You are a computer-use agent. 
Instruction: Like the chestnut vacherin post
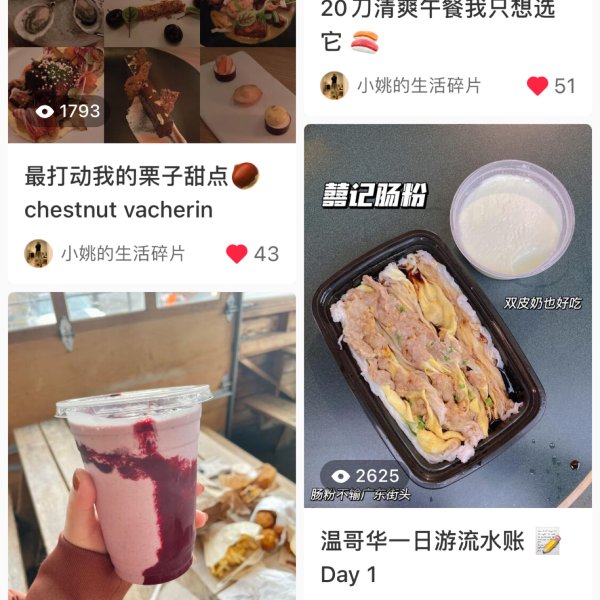(237, 254)
